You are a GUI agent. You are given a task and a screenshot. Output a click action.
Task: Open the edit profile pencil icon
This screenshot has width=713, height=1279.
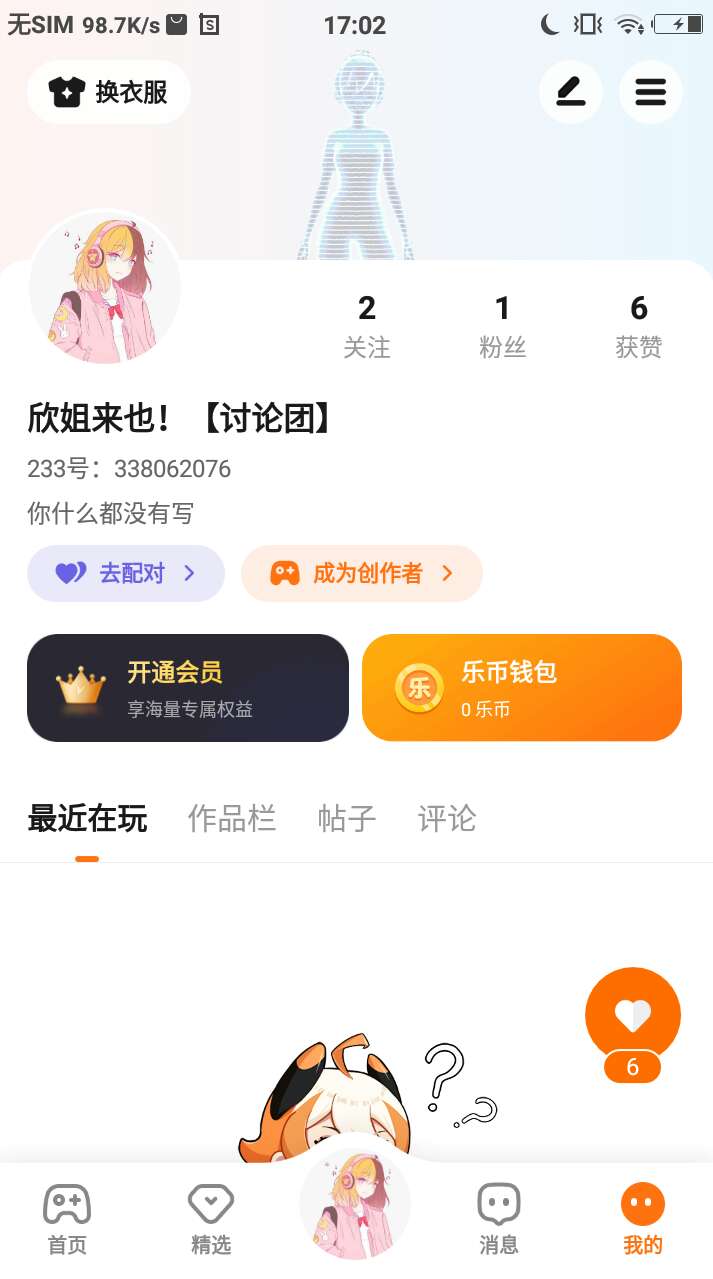[x=570, y=92]
